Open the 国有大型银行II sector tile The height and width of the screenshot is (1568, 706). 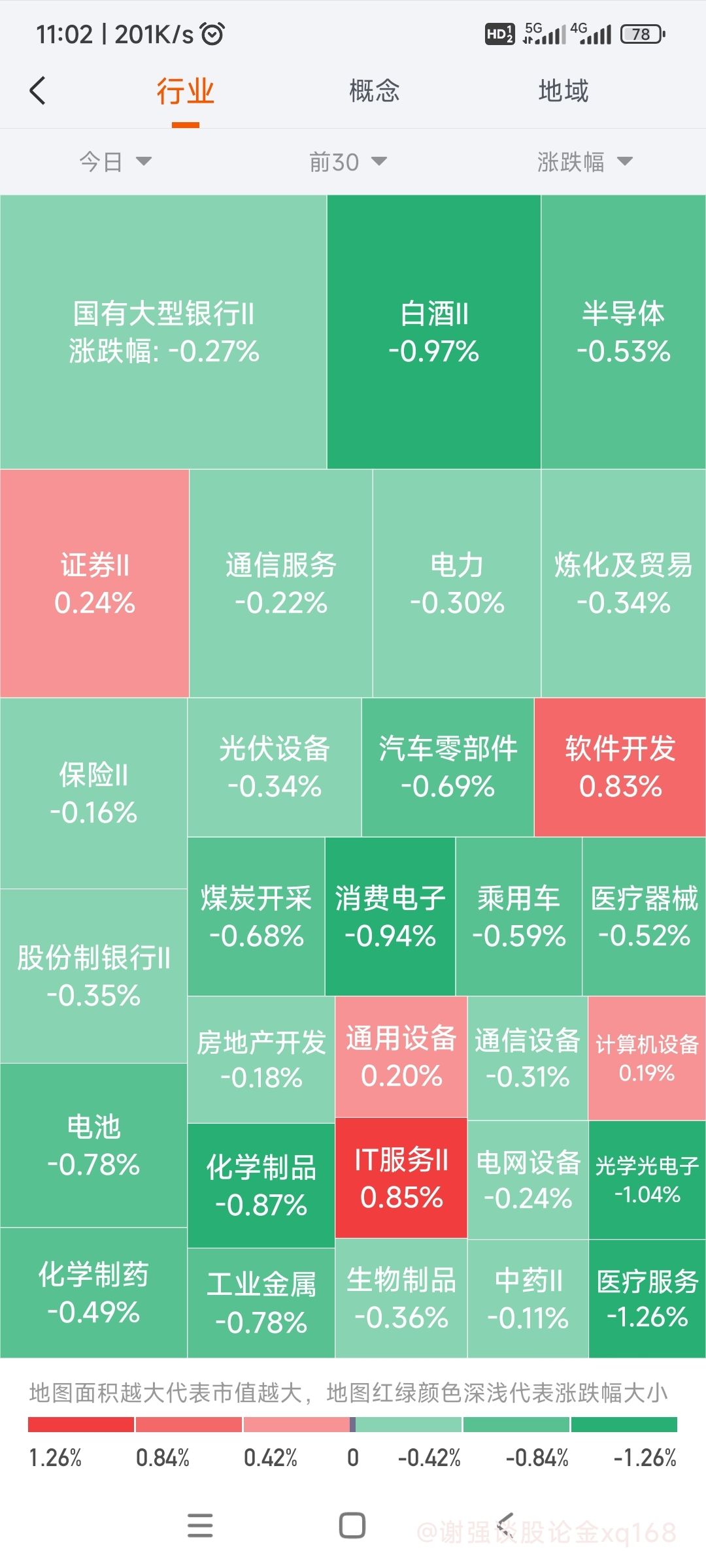(x=163, y=332)
